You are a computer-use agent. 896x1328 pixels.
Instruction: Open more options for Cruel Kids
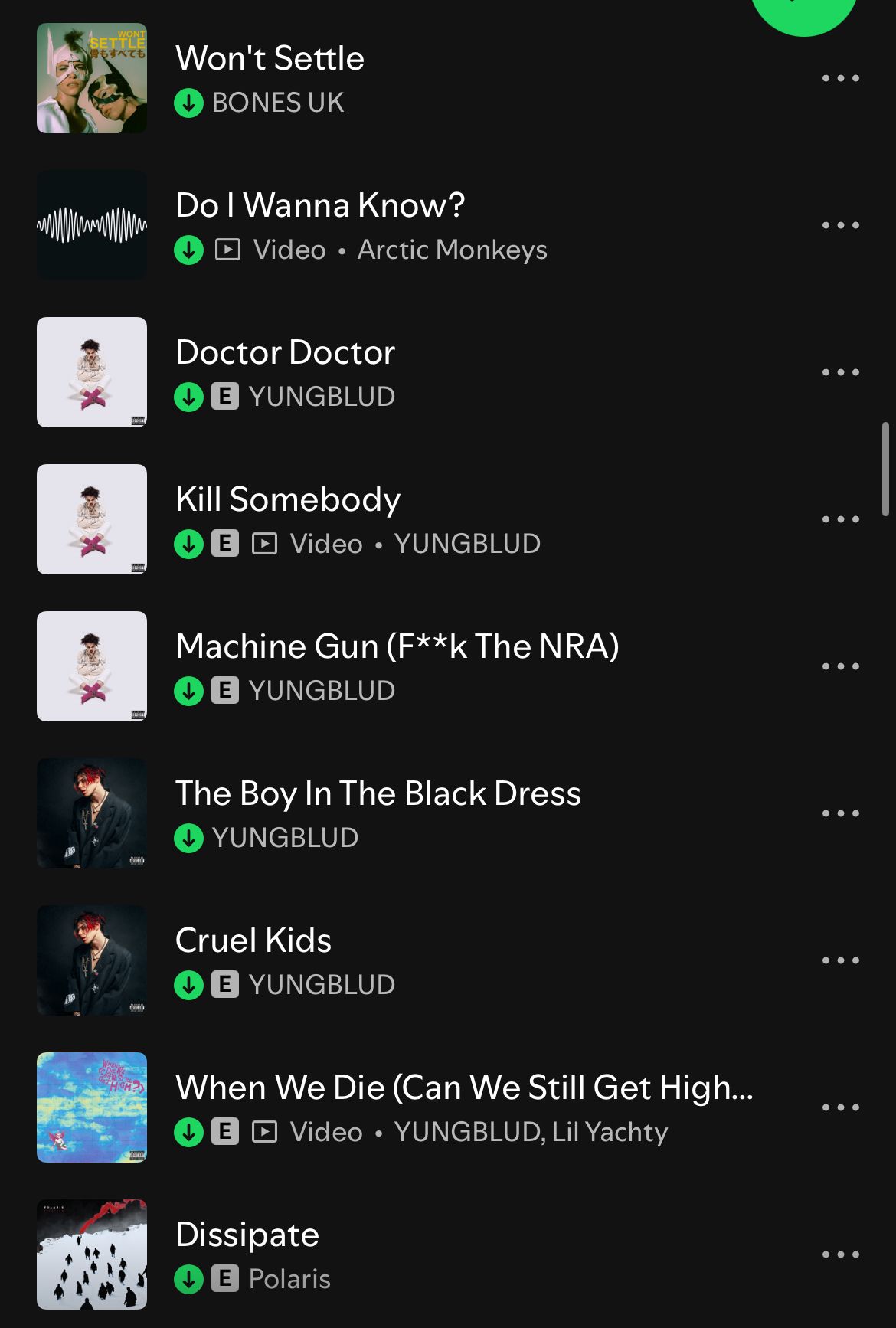point(840,960)
